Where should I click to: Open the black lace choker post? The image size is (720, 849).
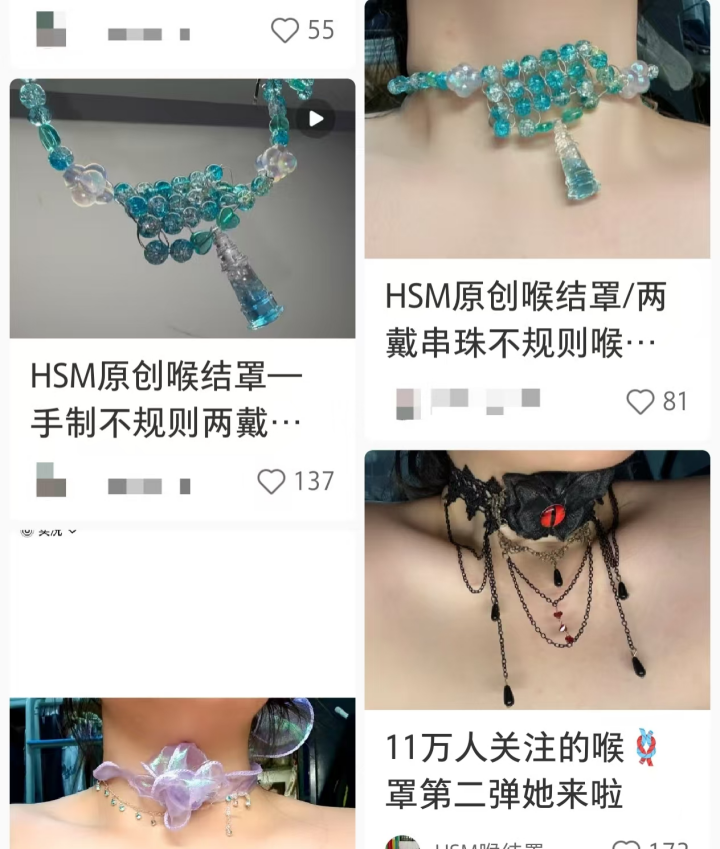[537, 580]
